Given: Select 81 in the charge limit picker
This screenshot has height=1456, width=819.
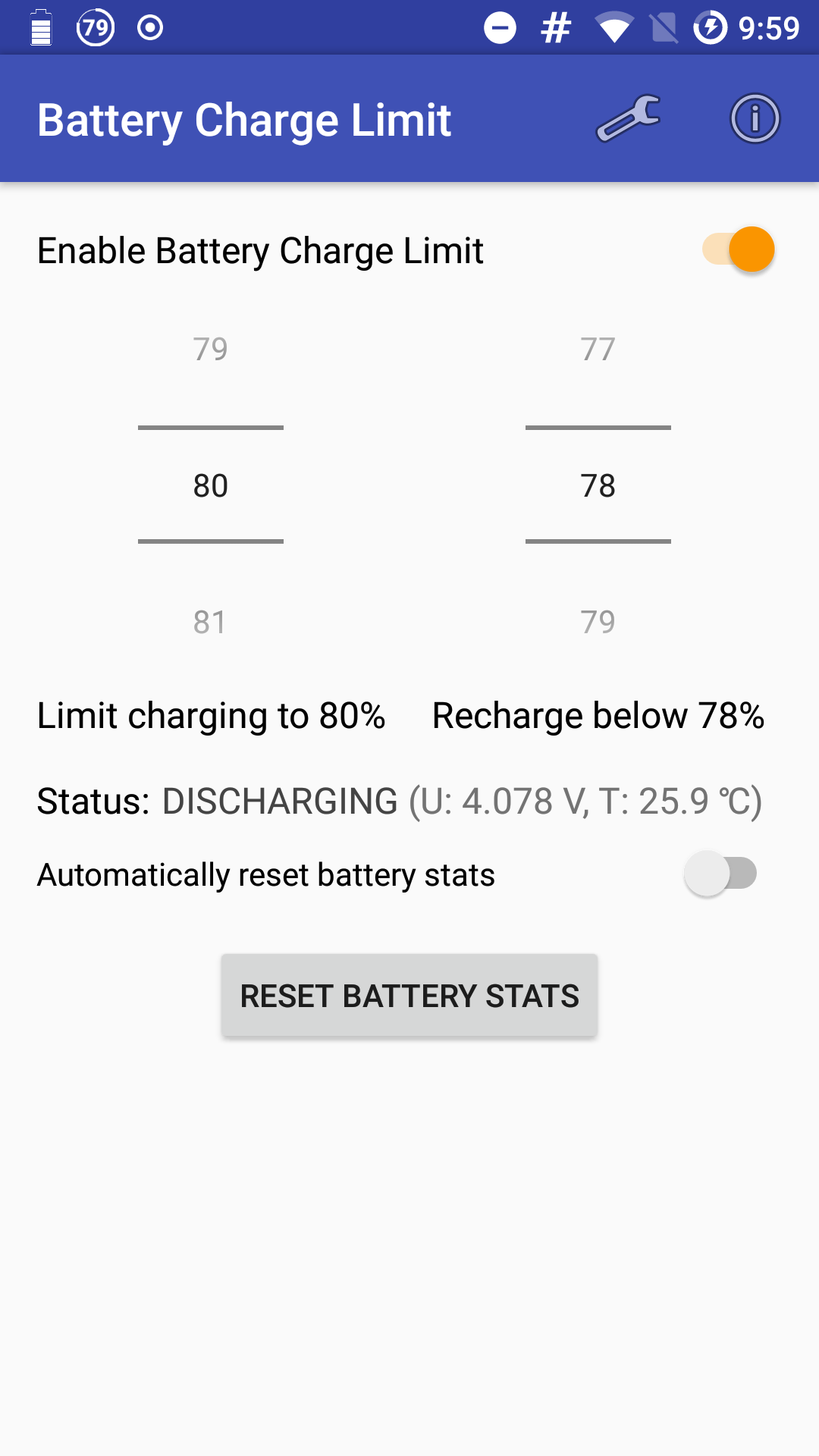Looking at the screenshot, I should click(x=211, y=623).
